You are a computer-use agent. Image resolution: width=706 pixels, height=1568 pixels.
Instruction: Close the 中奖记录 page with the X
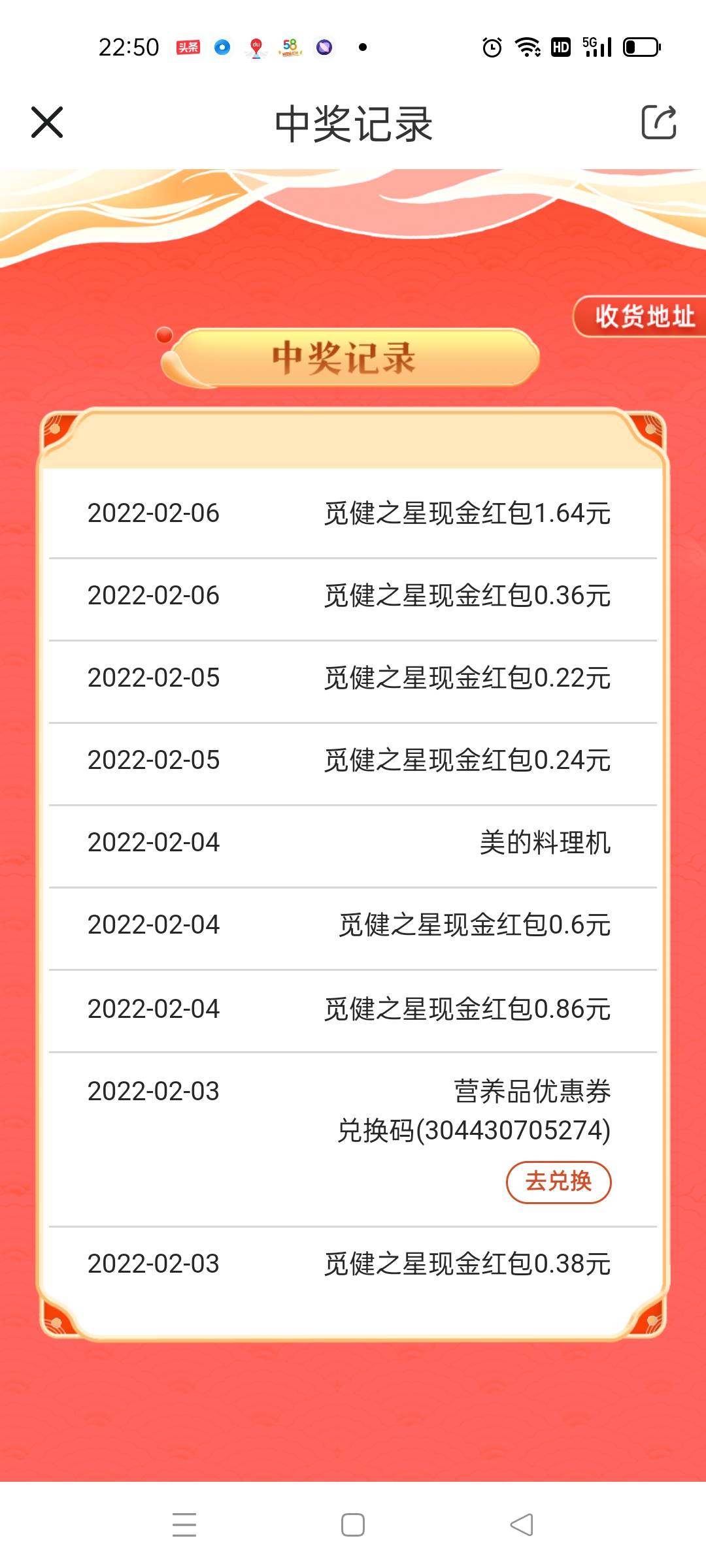47,123
